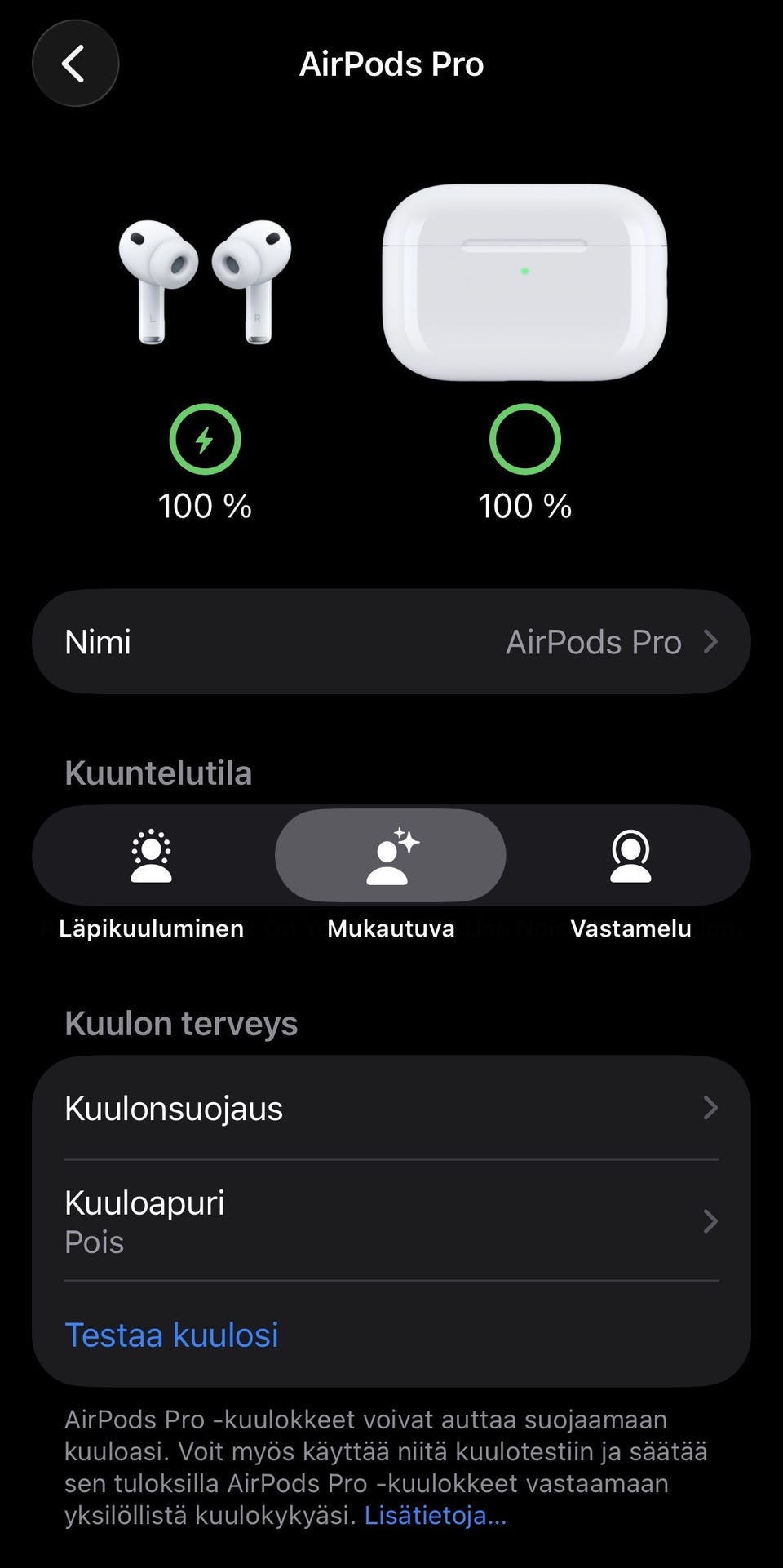Tap the left earbud 100 % battery indicator
Viewport: 783px width, 1568px height.
point(206,505)
